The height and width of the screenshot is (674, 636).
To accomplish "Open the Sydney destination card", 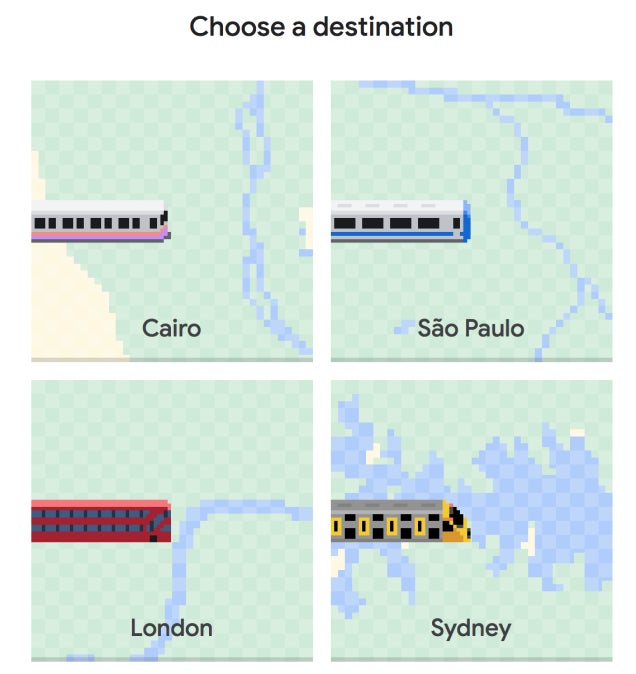I will 471,520.
